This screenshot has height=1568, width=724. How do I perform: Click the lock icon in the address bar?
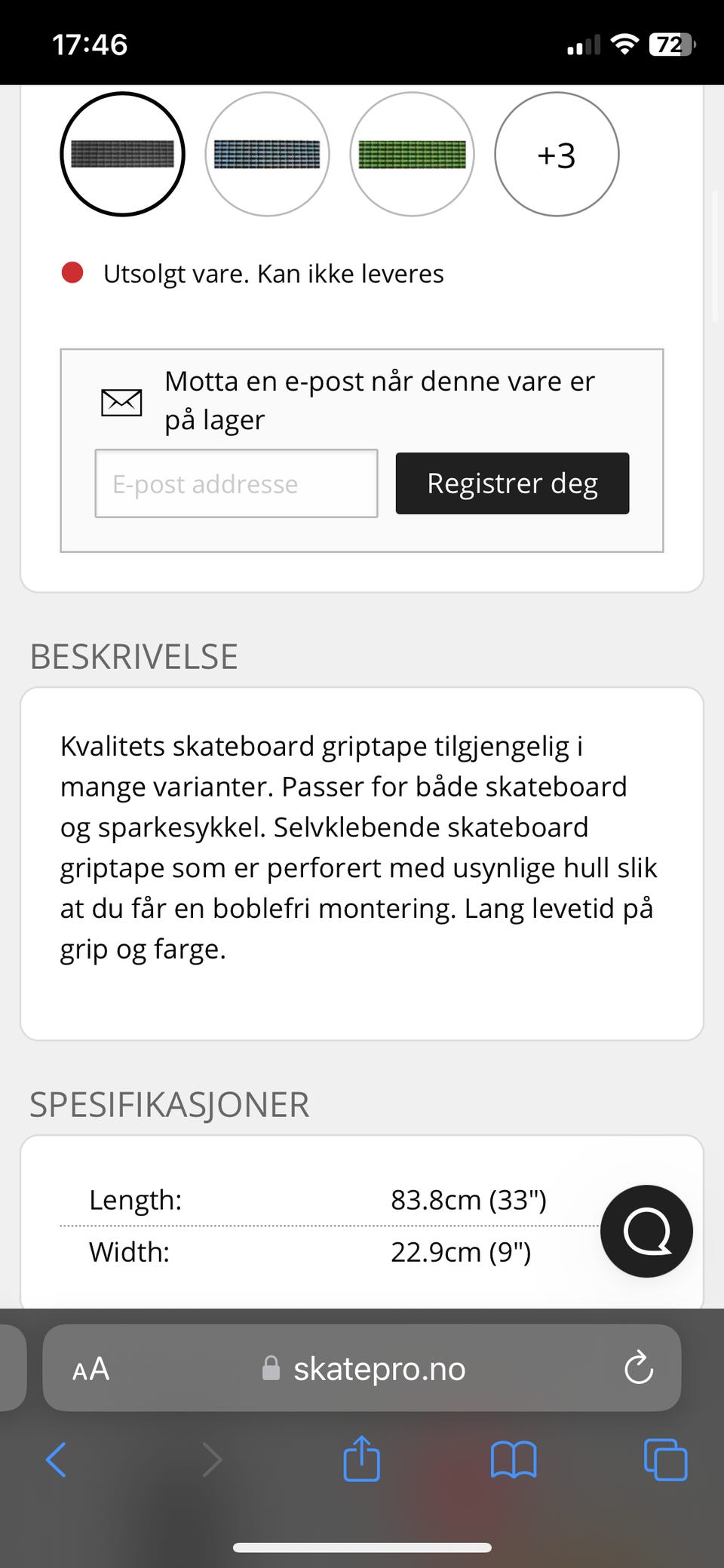point(271,1369)
